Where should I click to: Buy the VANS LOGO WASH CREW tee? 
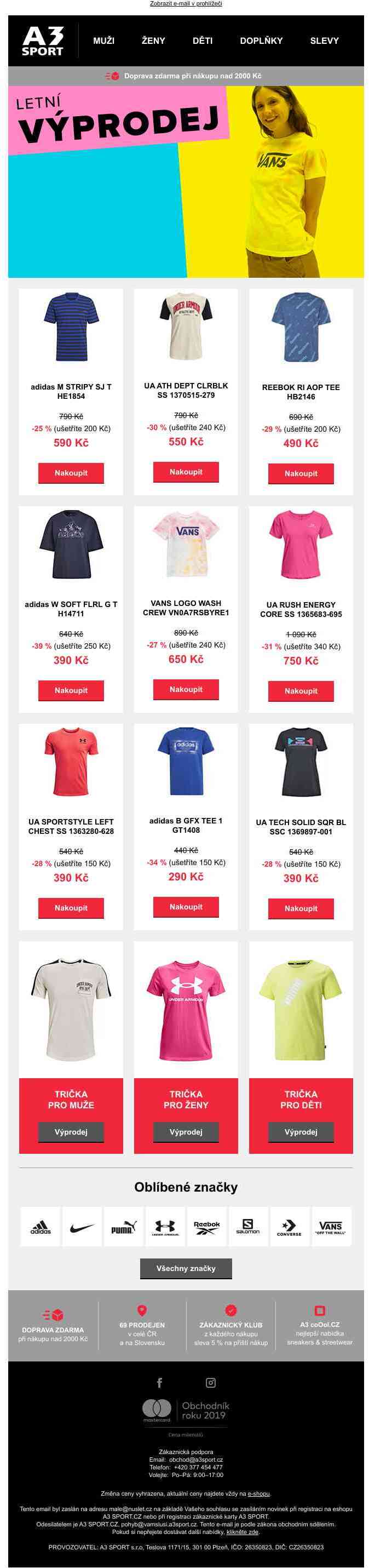pyautogui.click(x=186, y=689)
